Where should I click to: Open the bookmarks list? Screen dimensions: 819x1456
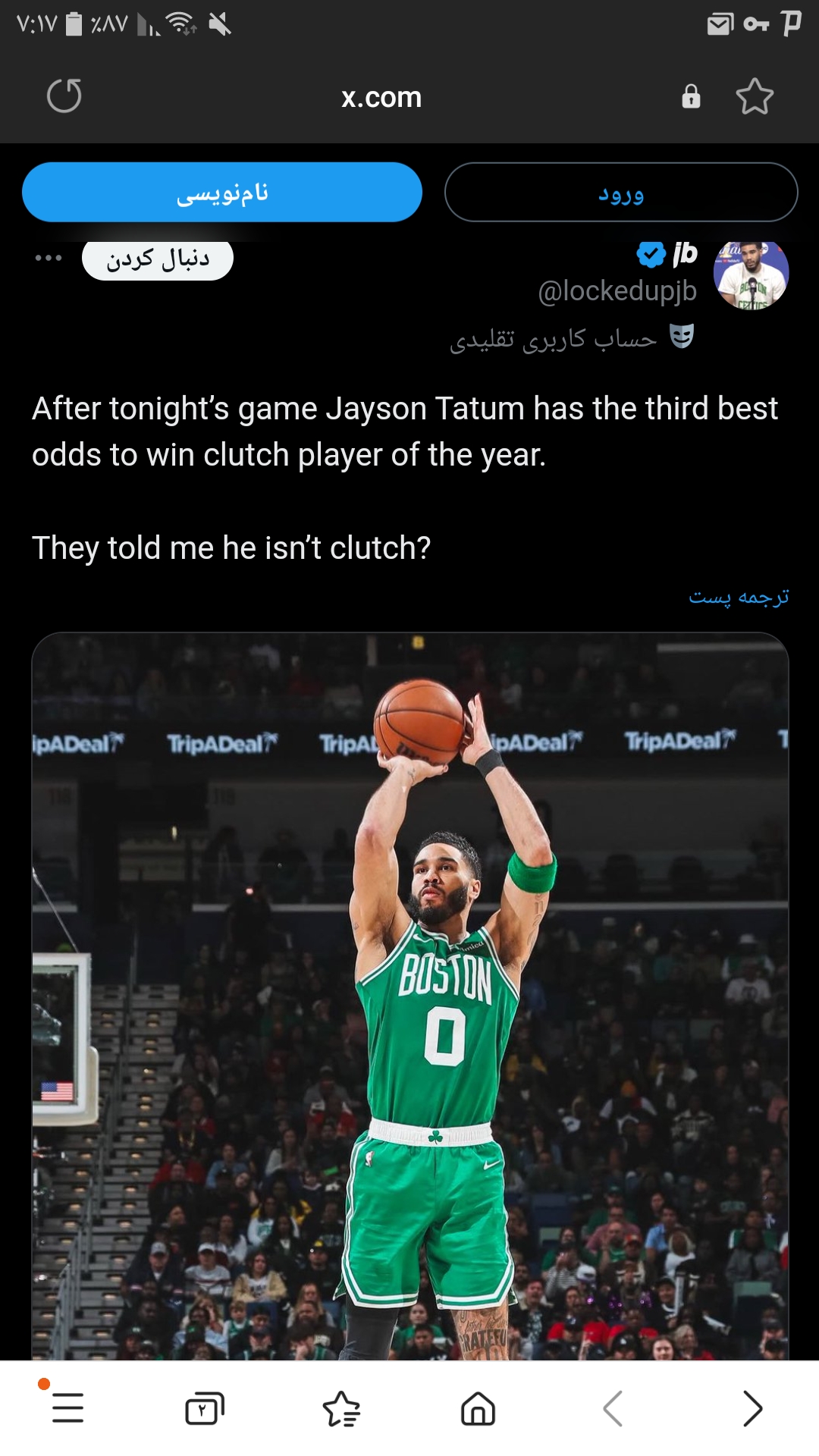[341, 1408]
